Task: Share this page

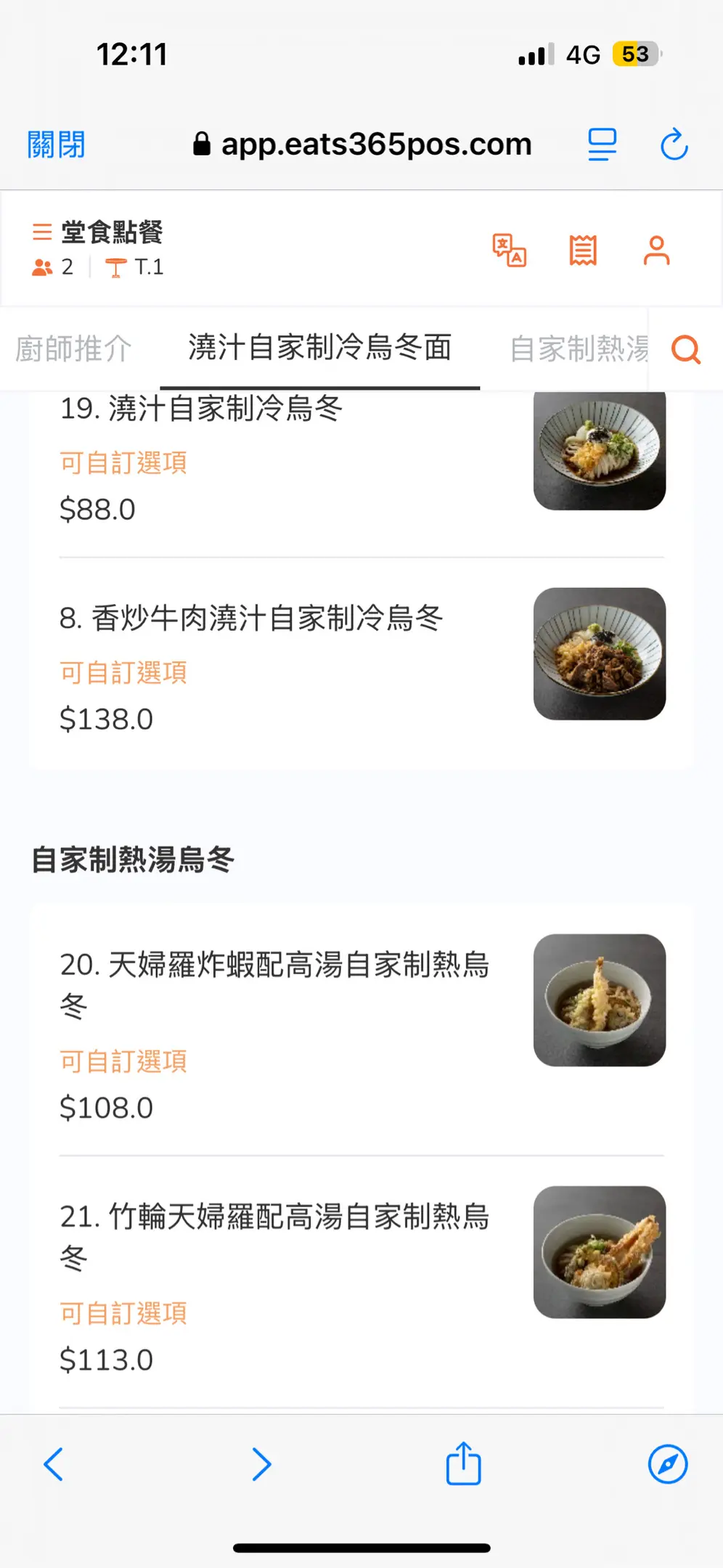Action: (x=463, y=1463)
